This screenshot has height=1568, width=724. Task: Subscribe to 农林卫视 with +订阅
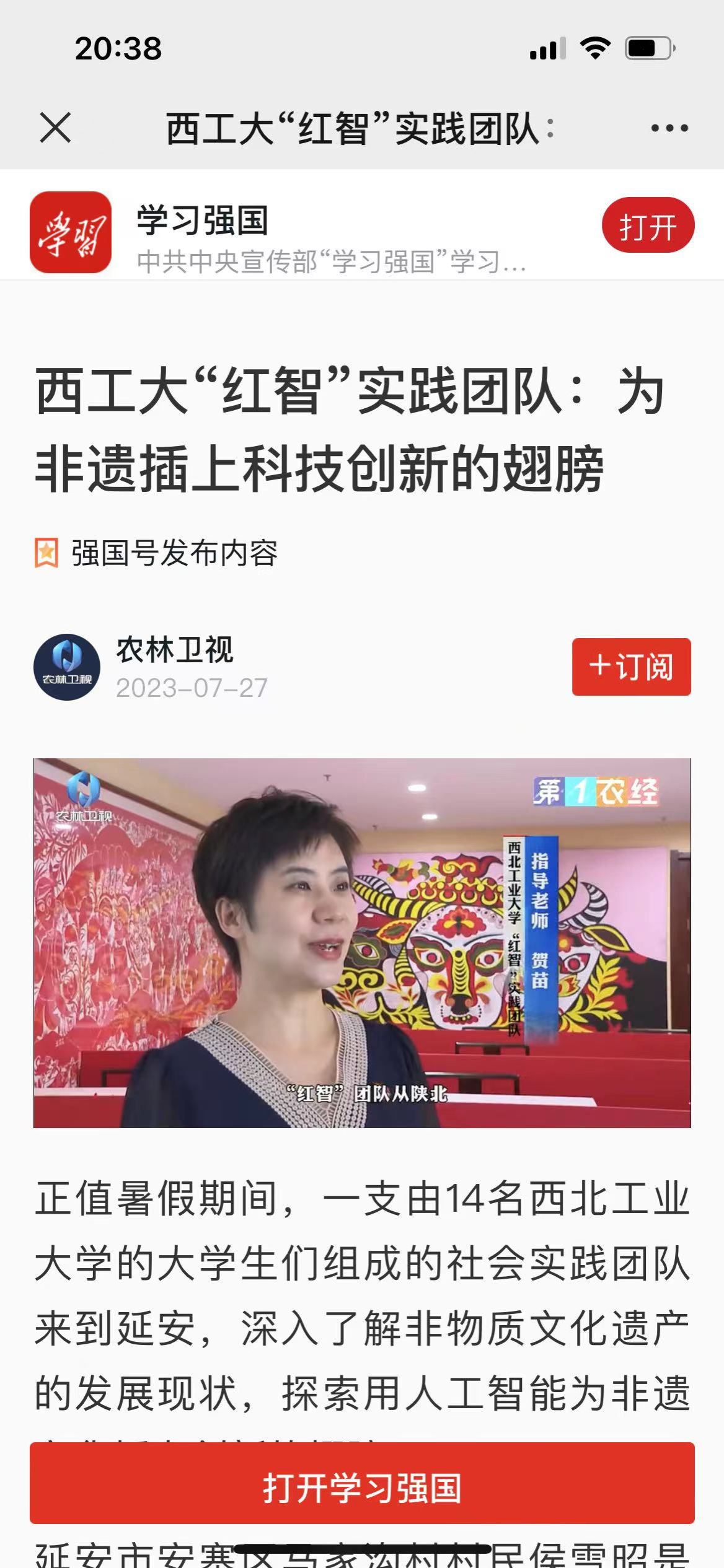631,667
